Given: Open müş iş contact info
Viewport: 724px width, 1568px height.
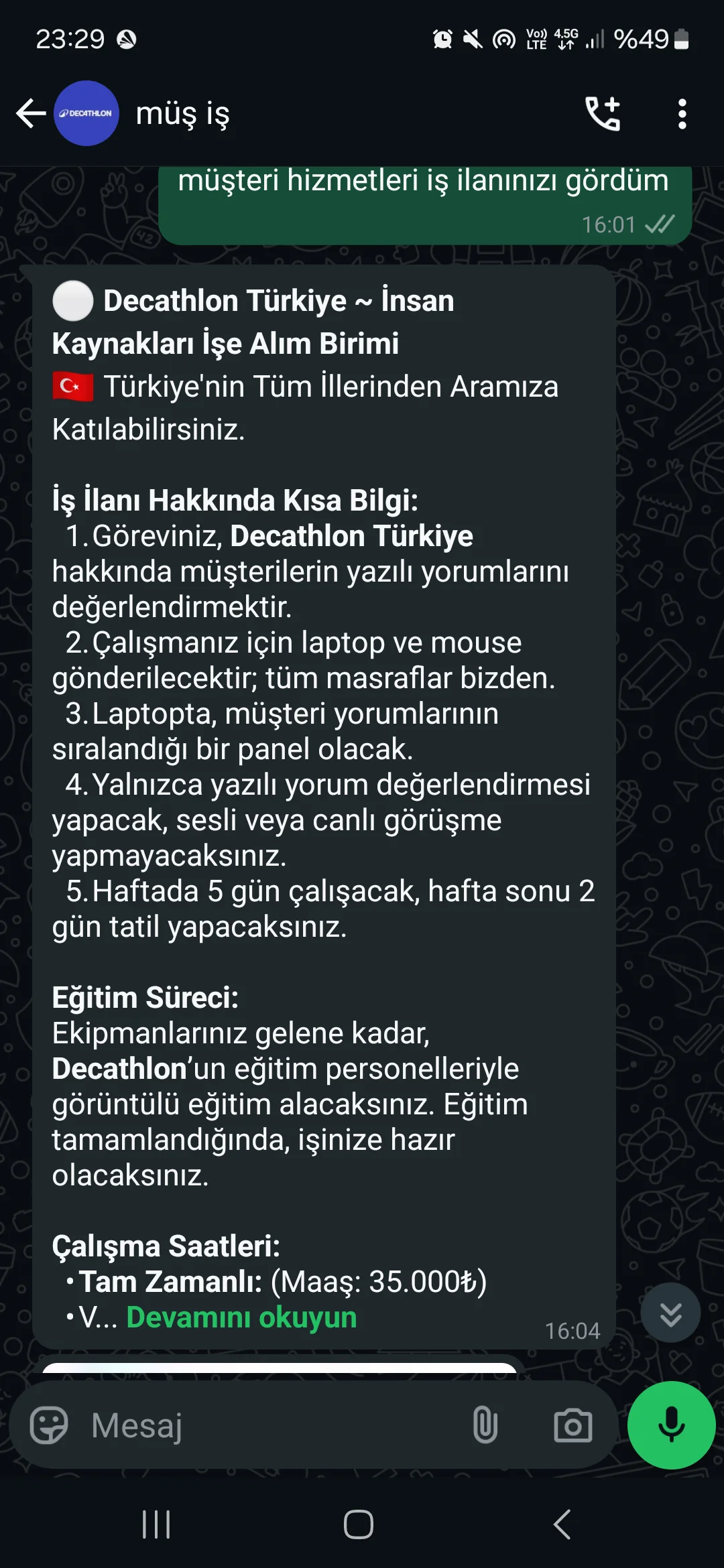Looking at the screenshot, I should (x=183, y=113).
